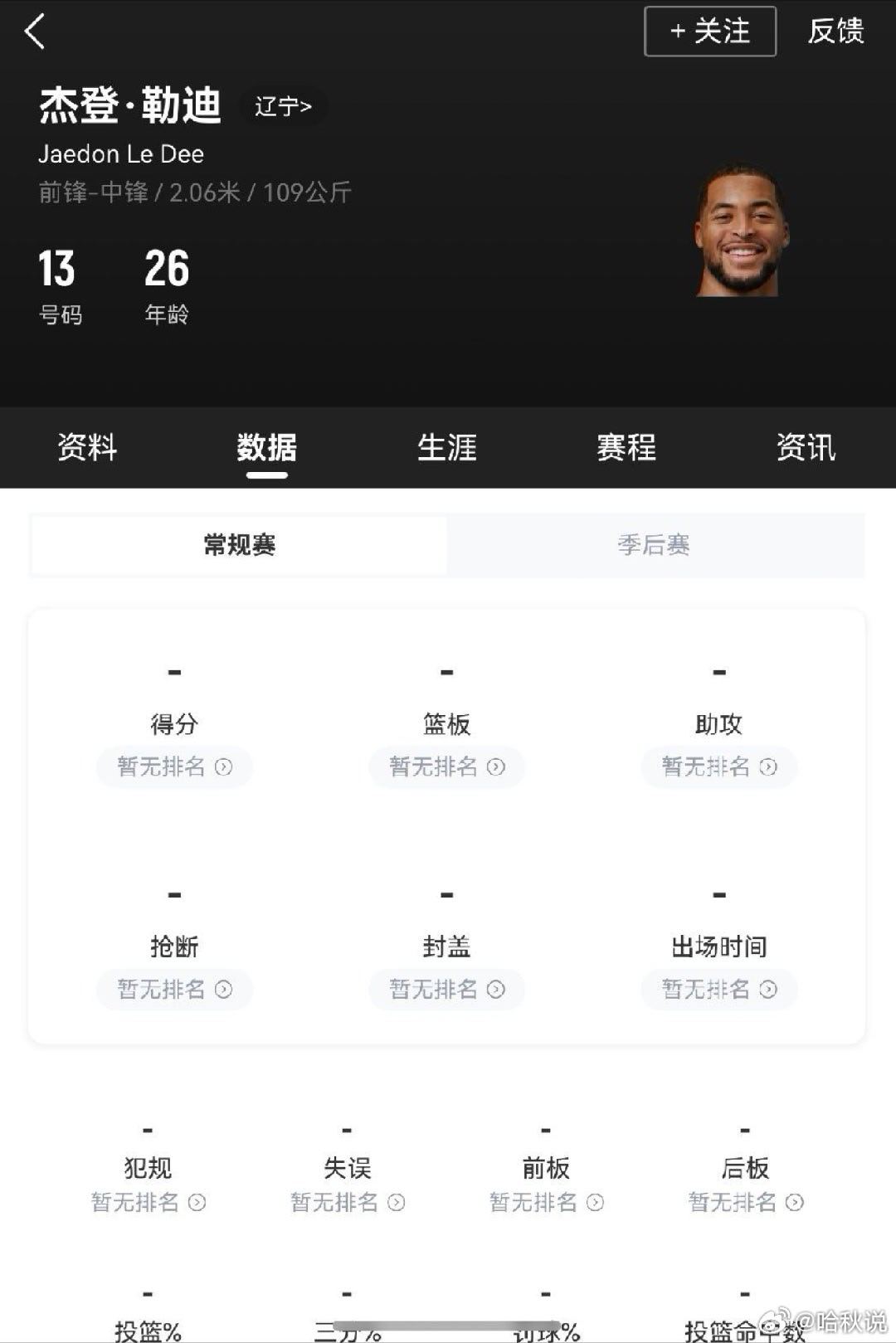896x1343 pixels.
Task: Open ranking arrow icon under 出场时间
Action: coord(767,990)
